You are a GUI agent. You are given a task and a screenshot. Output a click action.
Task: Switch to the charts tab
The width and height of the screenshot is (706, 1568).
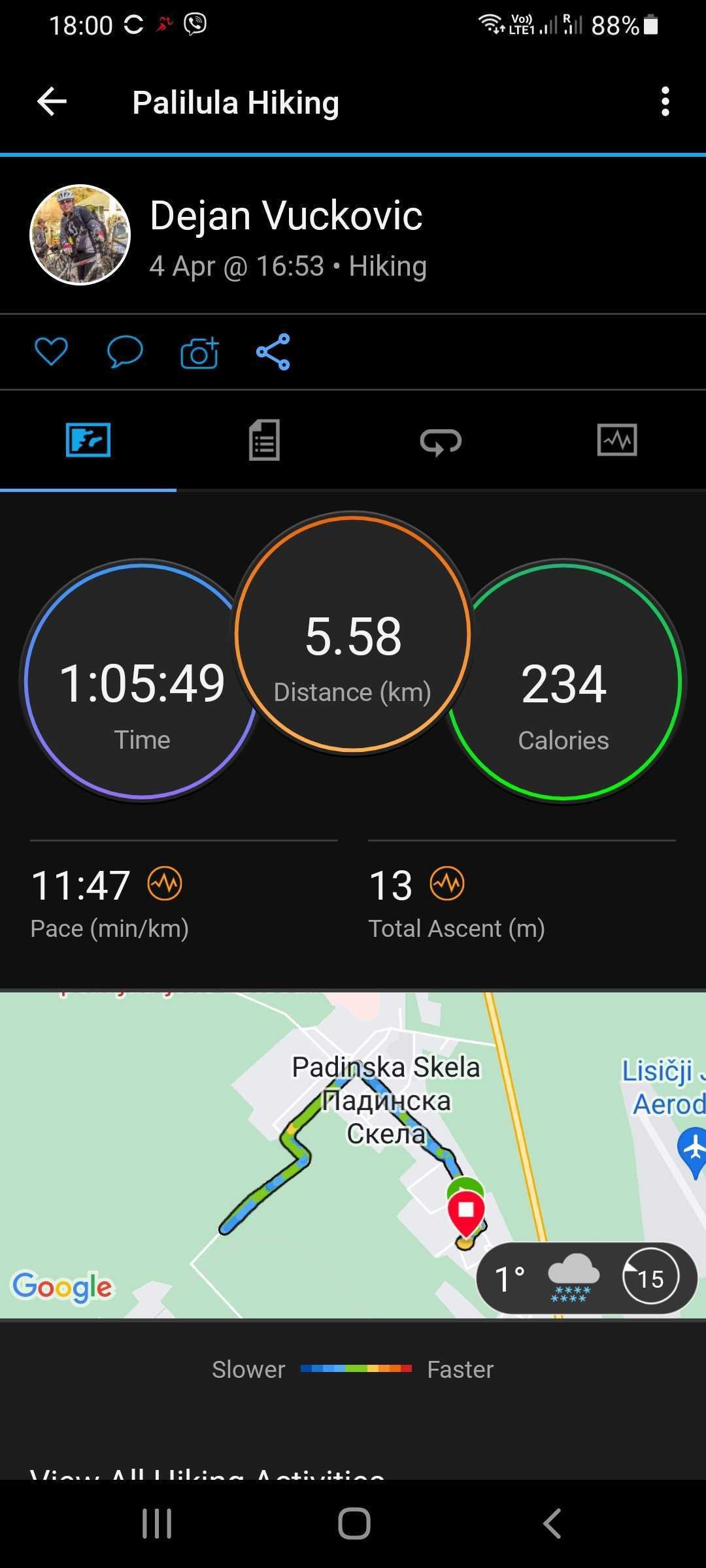(617, 440)
